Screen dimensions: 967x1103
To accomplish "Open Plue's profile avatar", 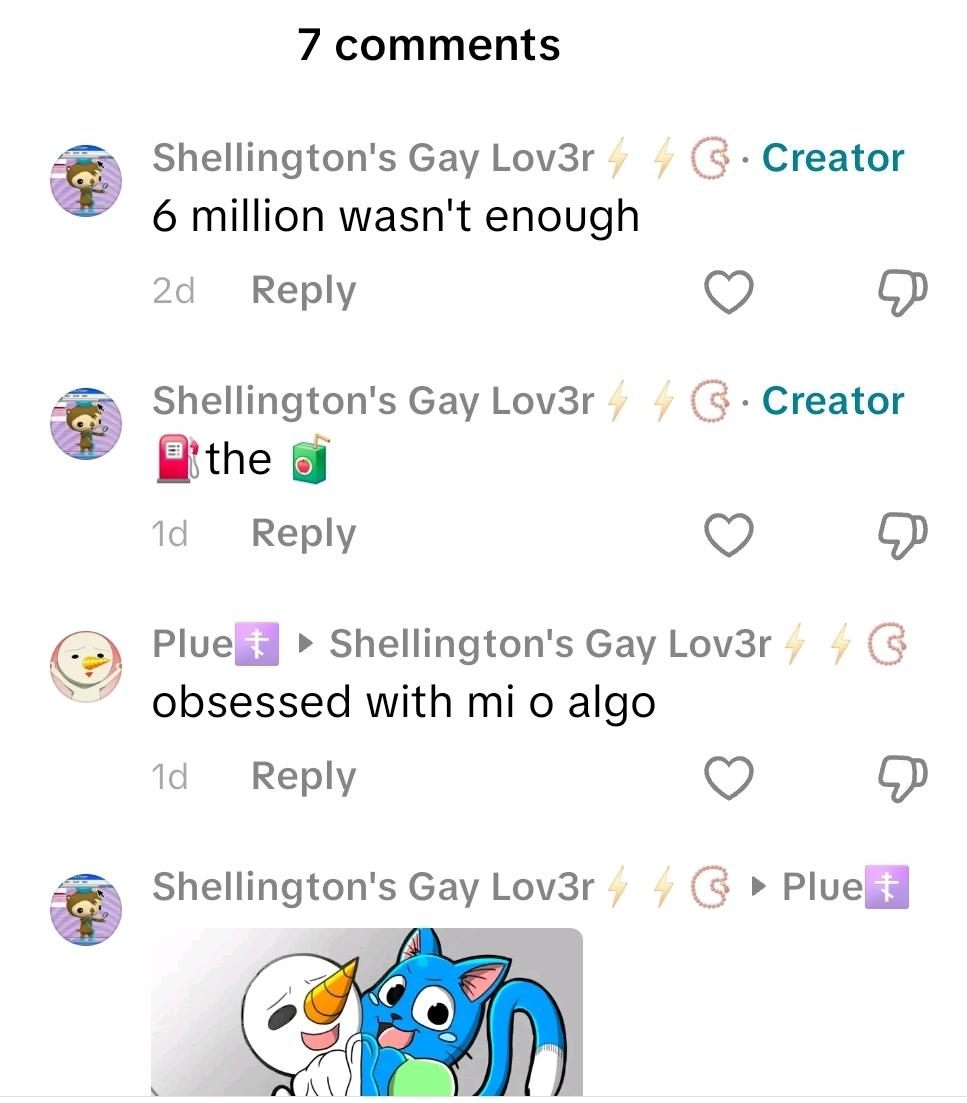I will point(86,667).
